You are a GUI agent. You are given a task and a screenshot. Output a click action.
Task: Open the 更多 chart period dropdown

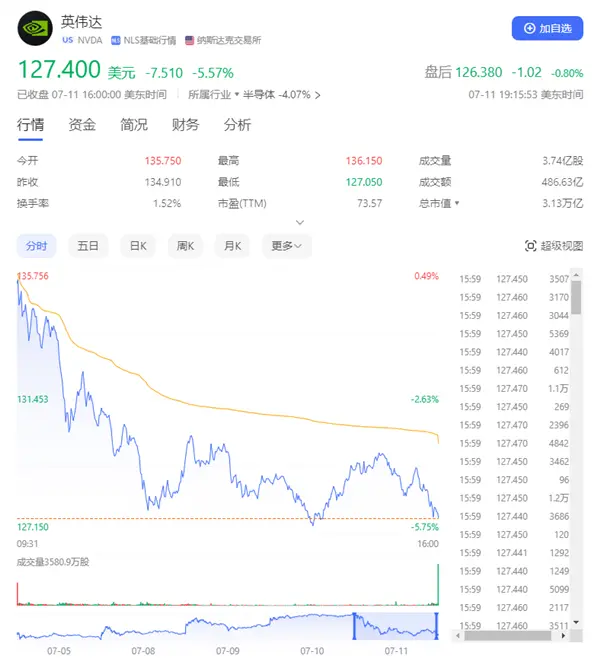coord(286,246)
